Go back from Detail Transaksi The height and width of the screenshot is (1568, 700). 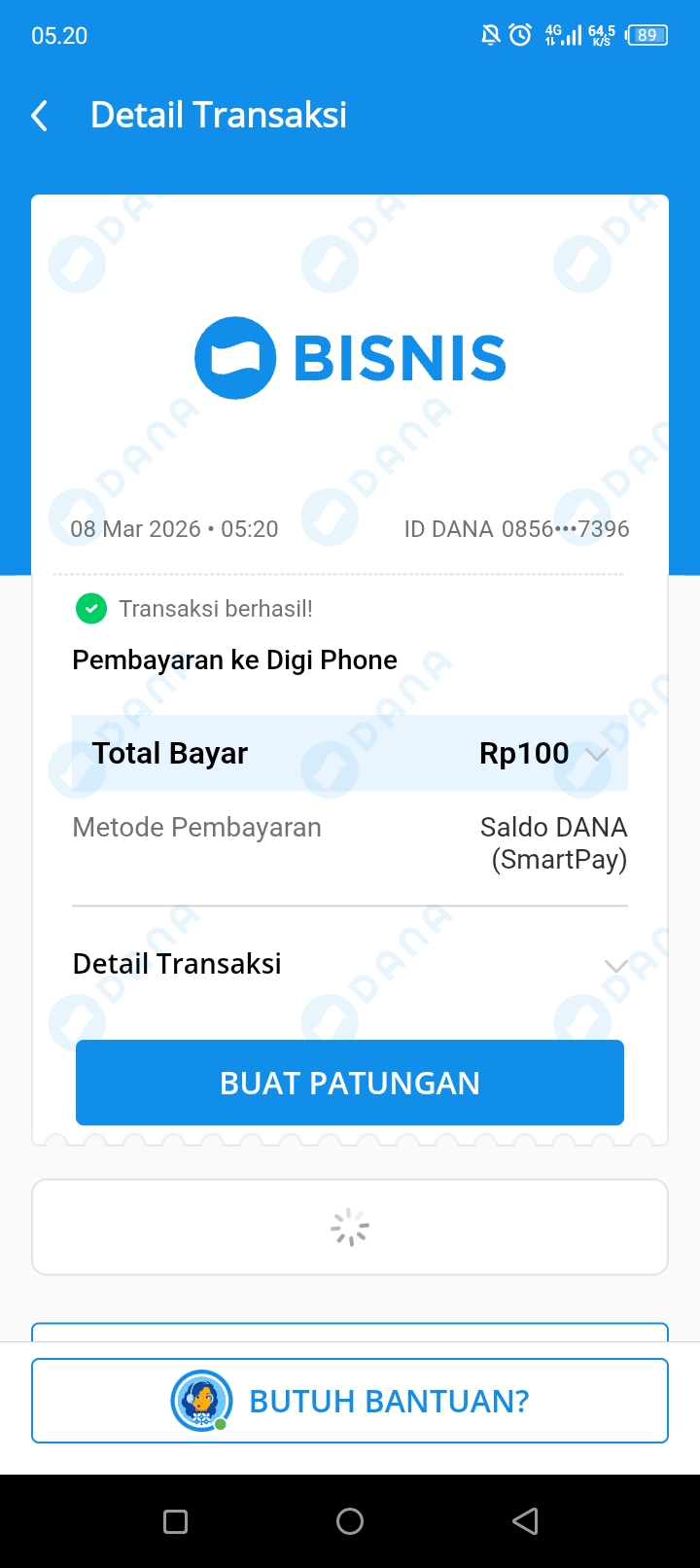click(40, 116)
